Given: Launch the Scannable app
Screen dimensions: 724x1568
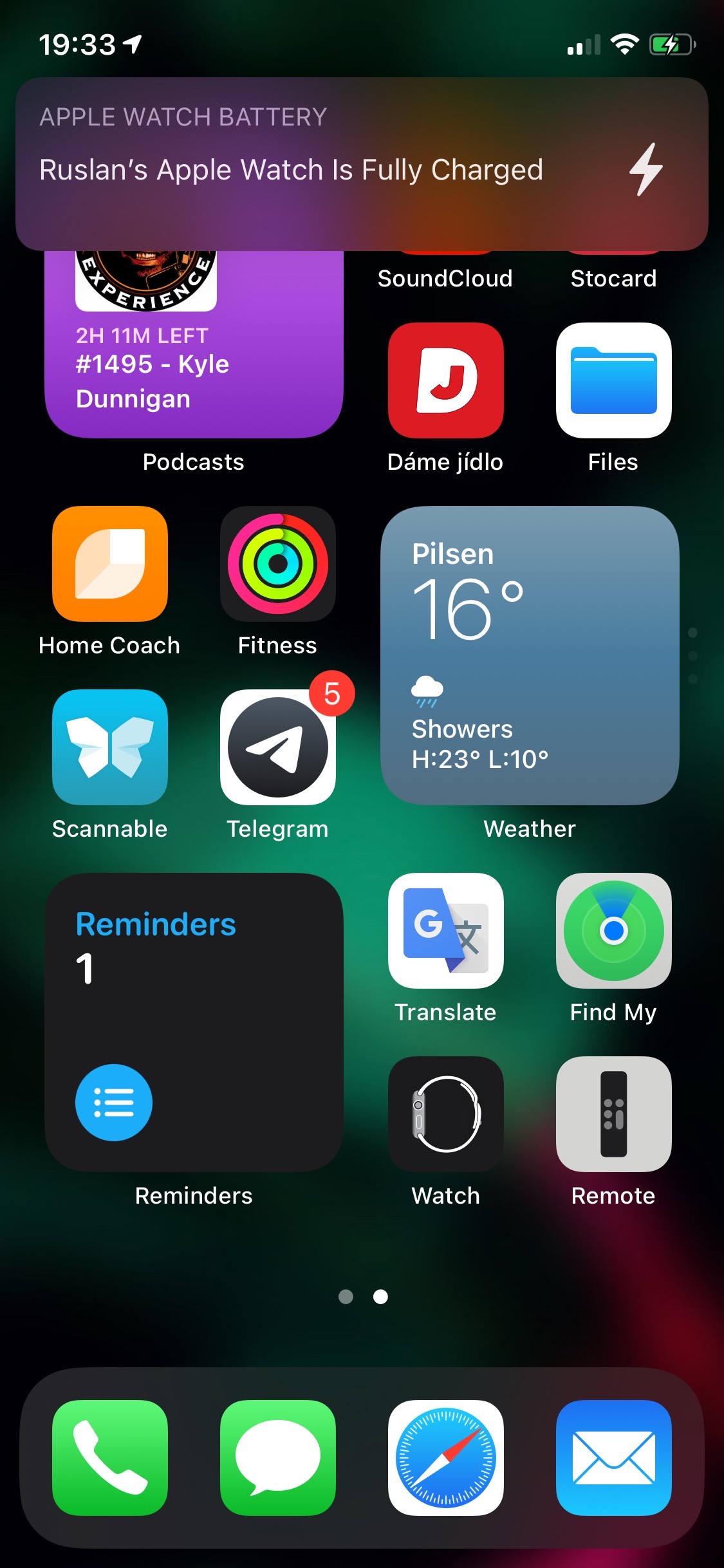Looking at the screenshot, I should (110, 747).
